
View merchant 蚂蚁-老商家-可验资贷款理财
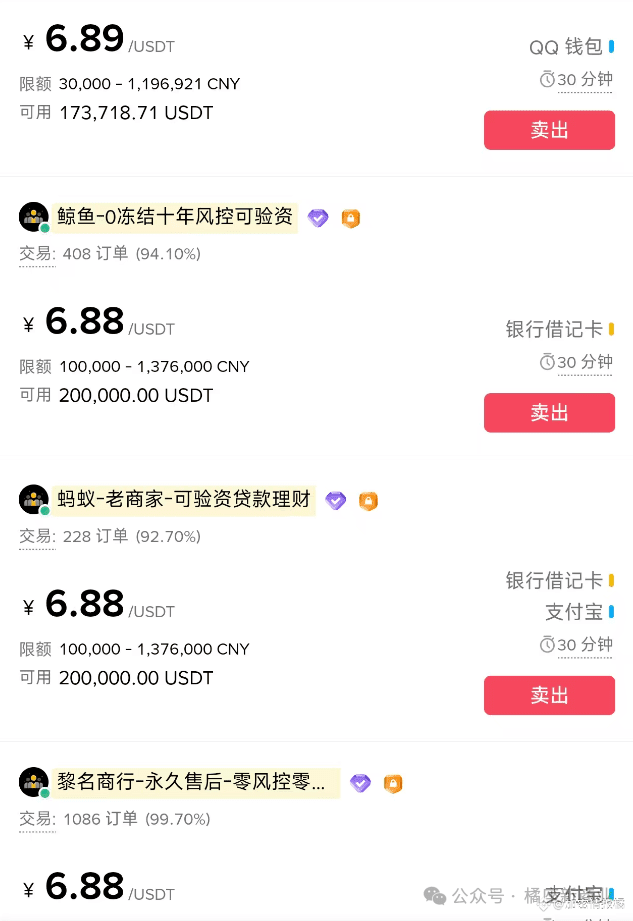tap(184, 500)
